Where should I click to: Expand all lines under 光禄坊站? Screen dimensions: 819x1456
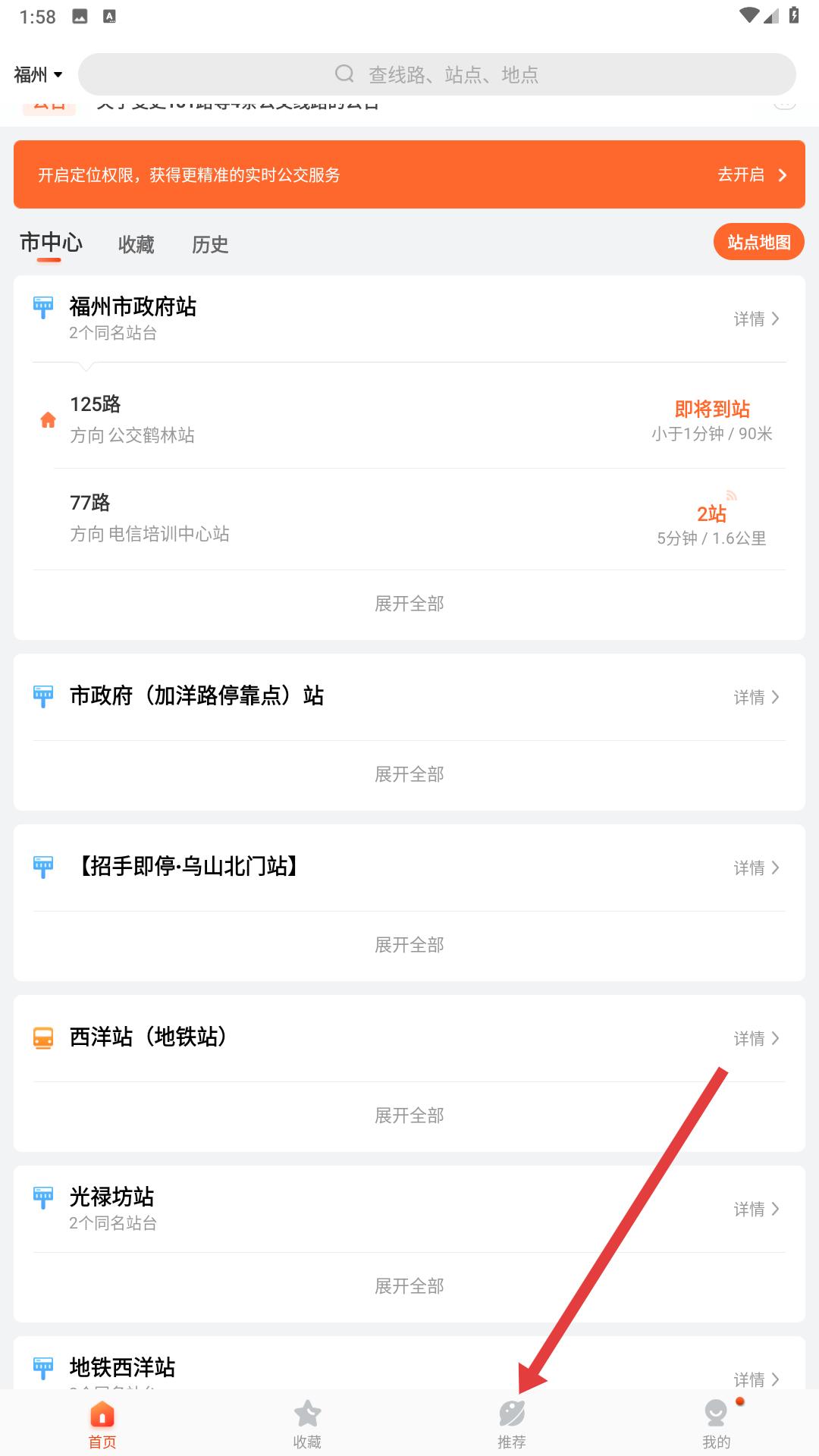[x=409, y=1286]
